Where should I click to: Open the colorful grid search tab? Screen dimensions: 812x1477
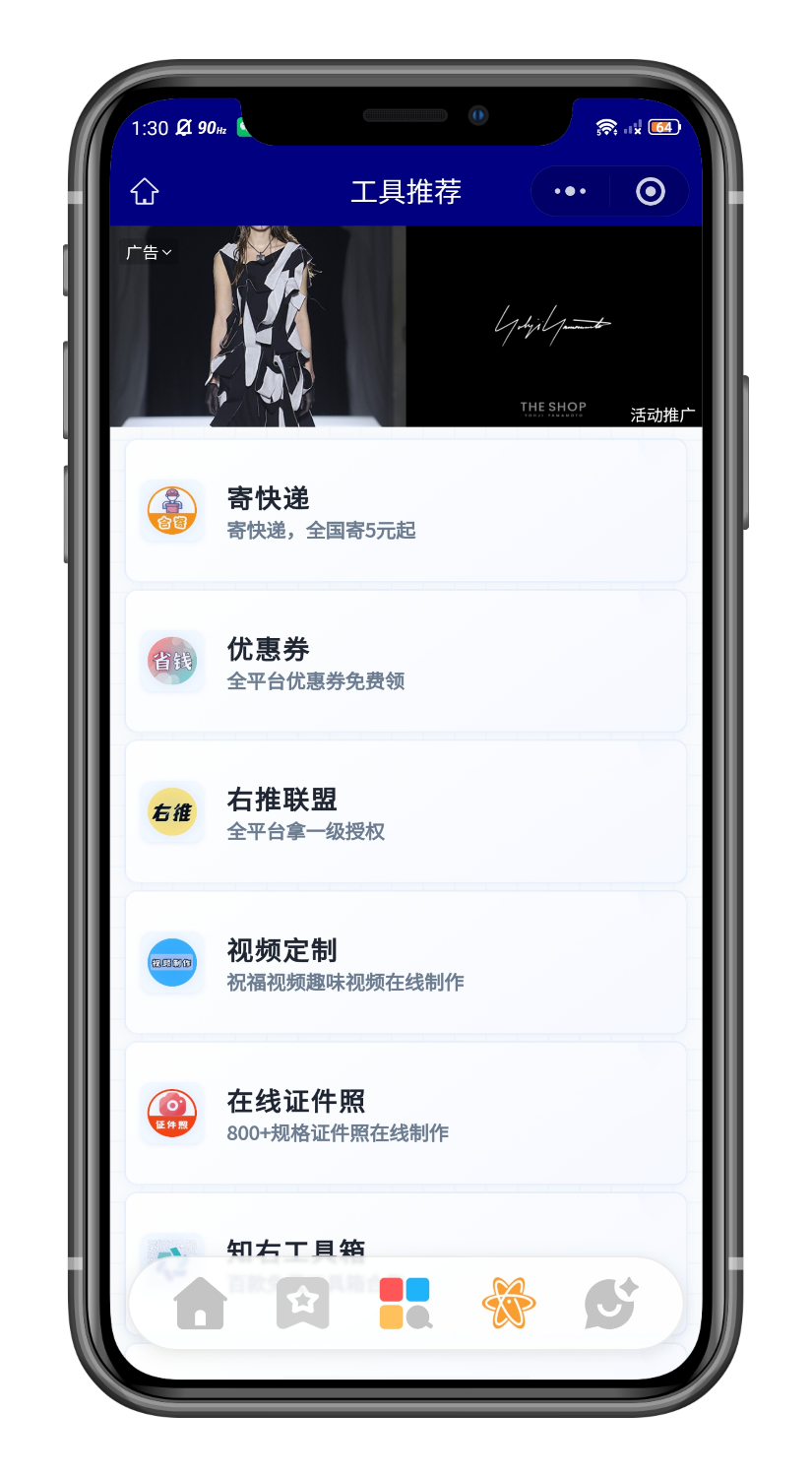click(x=406, y=1304)
